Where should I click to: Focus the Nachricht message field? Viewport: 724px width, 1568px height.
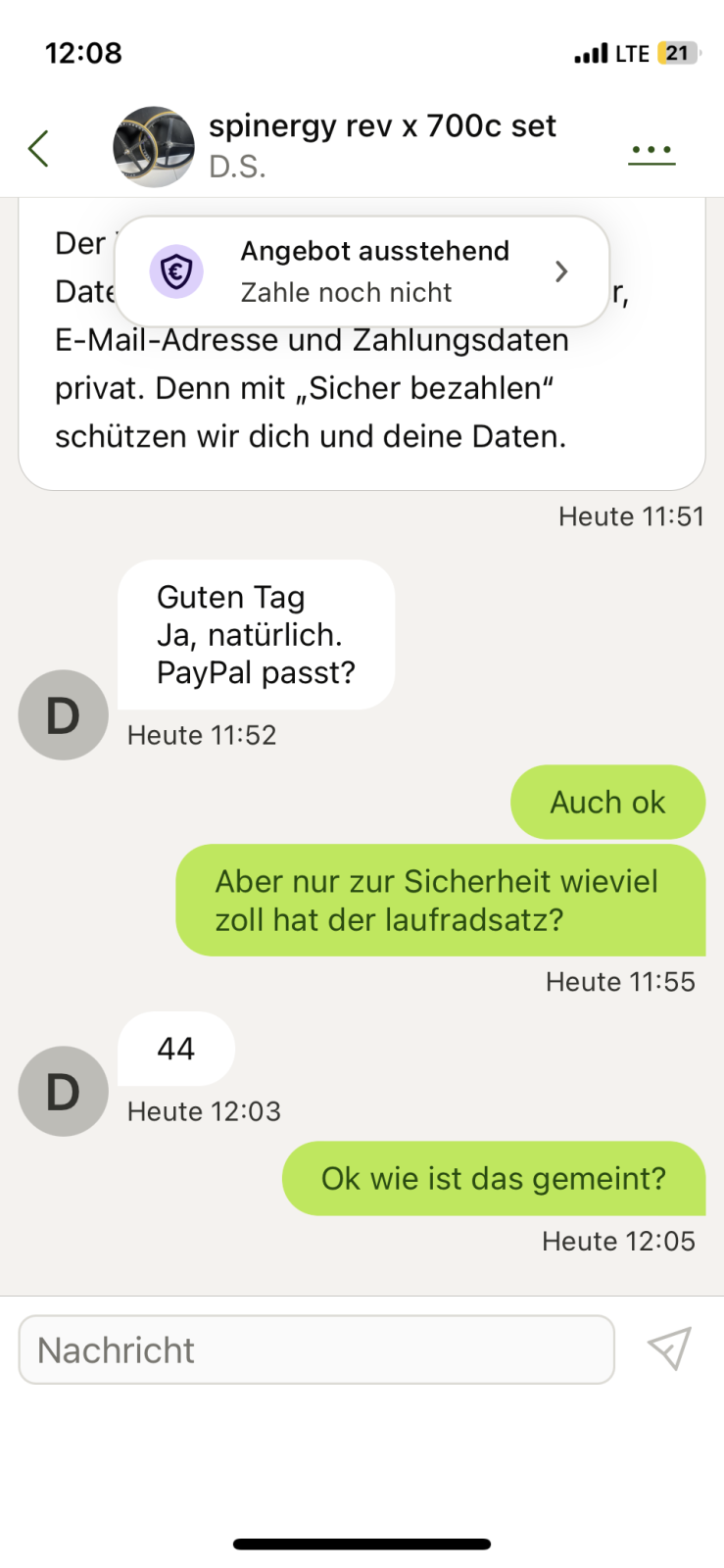click(x=316, y=1349)
